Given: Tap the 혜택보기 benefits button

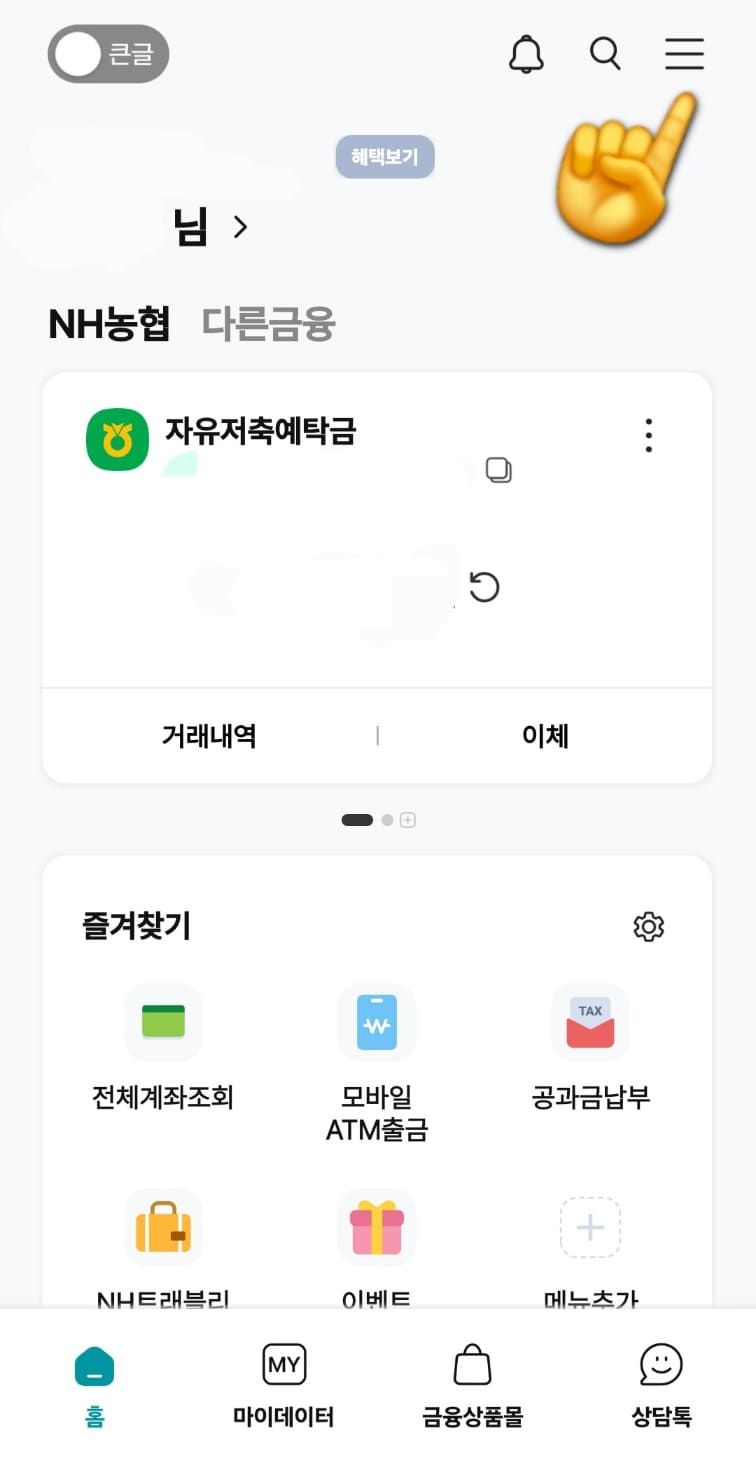Looking at the screenshot, I should pos(385,157).
